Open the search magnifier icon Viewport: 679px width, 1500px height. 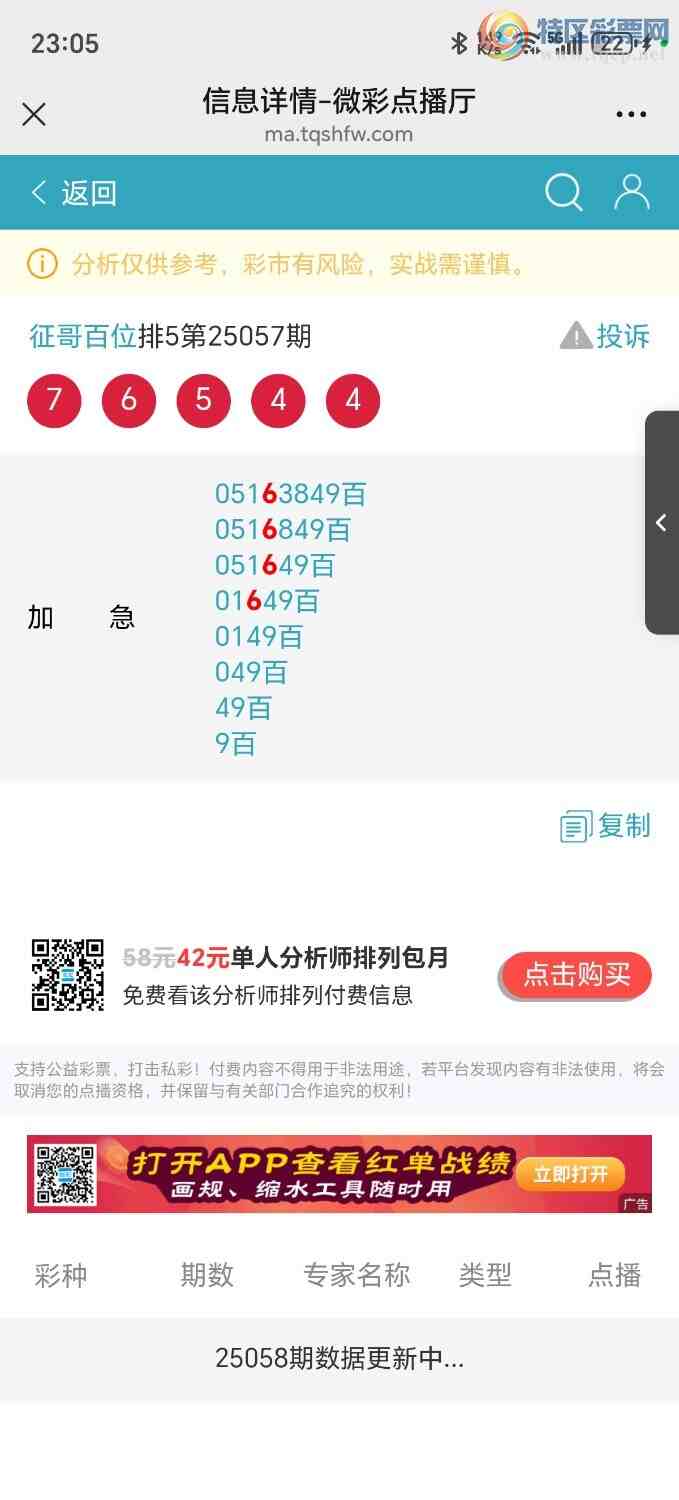pos(563,192)
